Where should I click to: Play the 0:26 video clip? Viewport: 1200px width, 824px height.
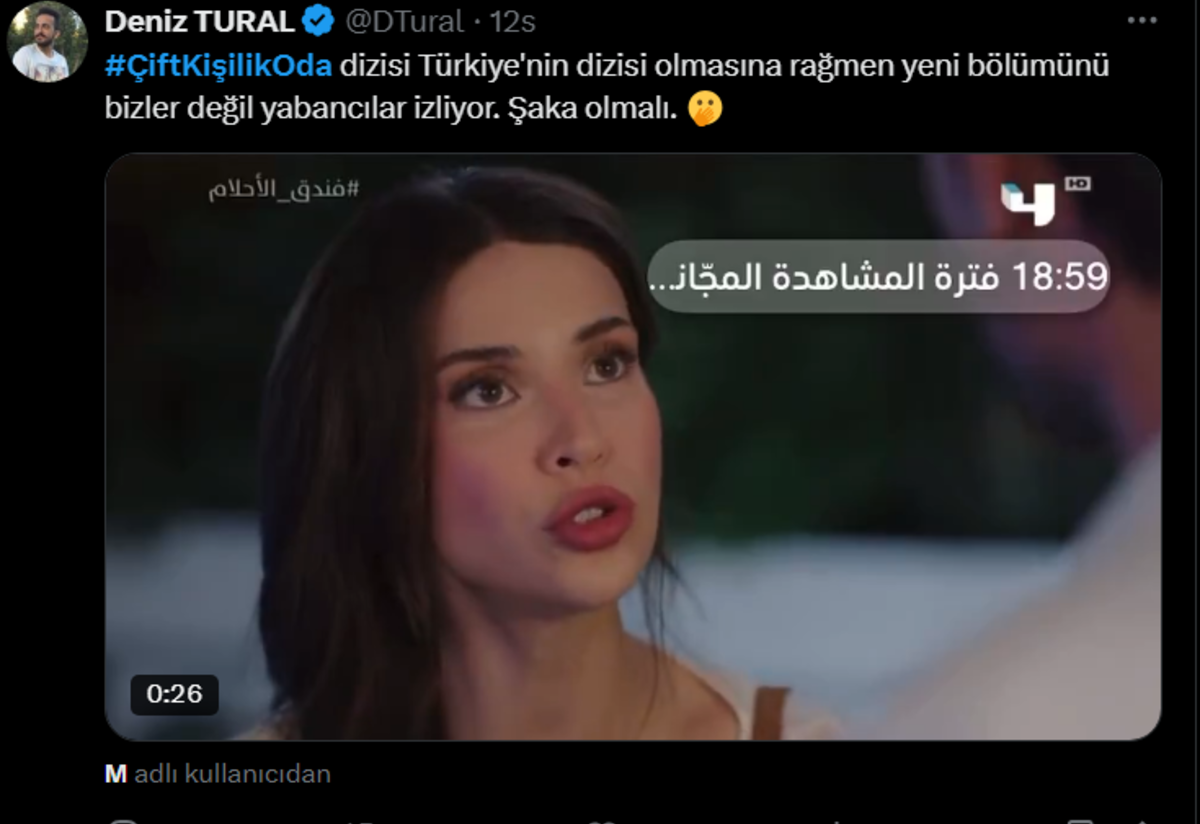633,446
